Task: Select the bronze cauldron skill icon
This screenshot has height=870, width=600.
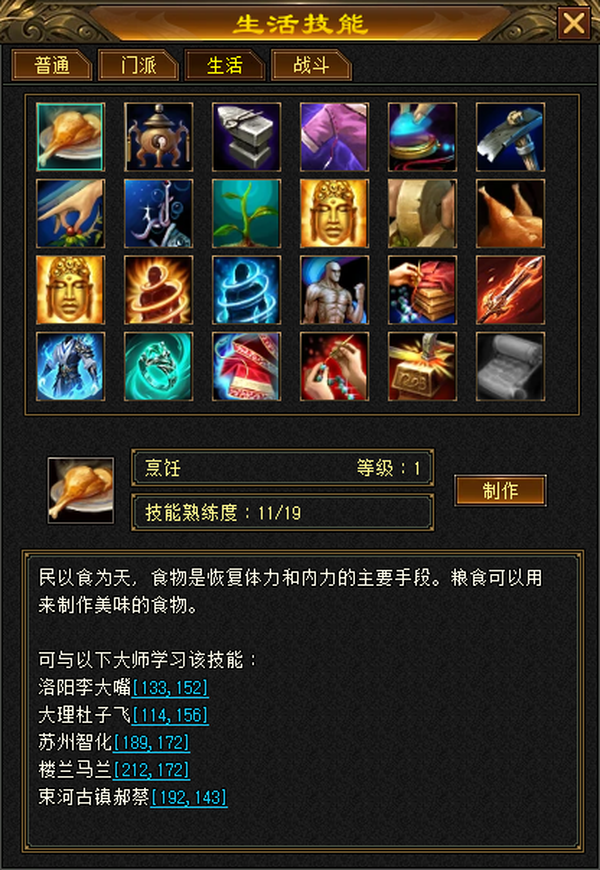Action: click(159, 137)
